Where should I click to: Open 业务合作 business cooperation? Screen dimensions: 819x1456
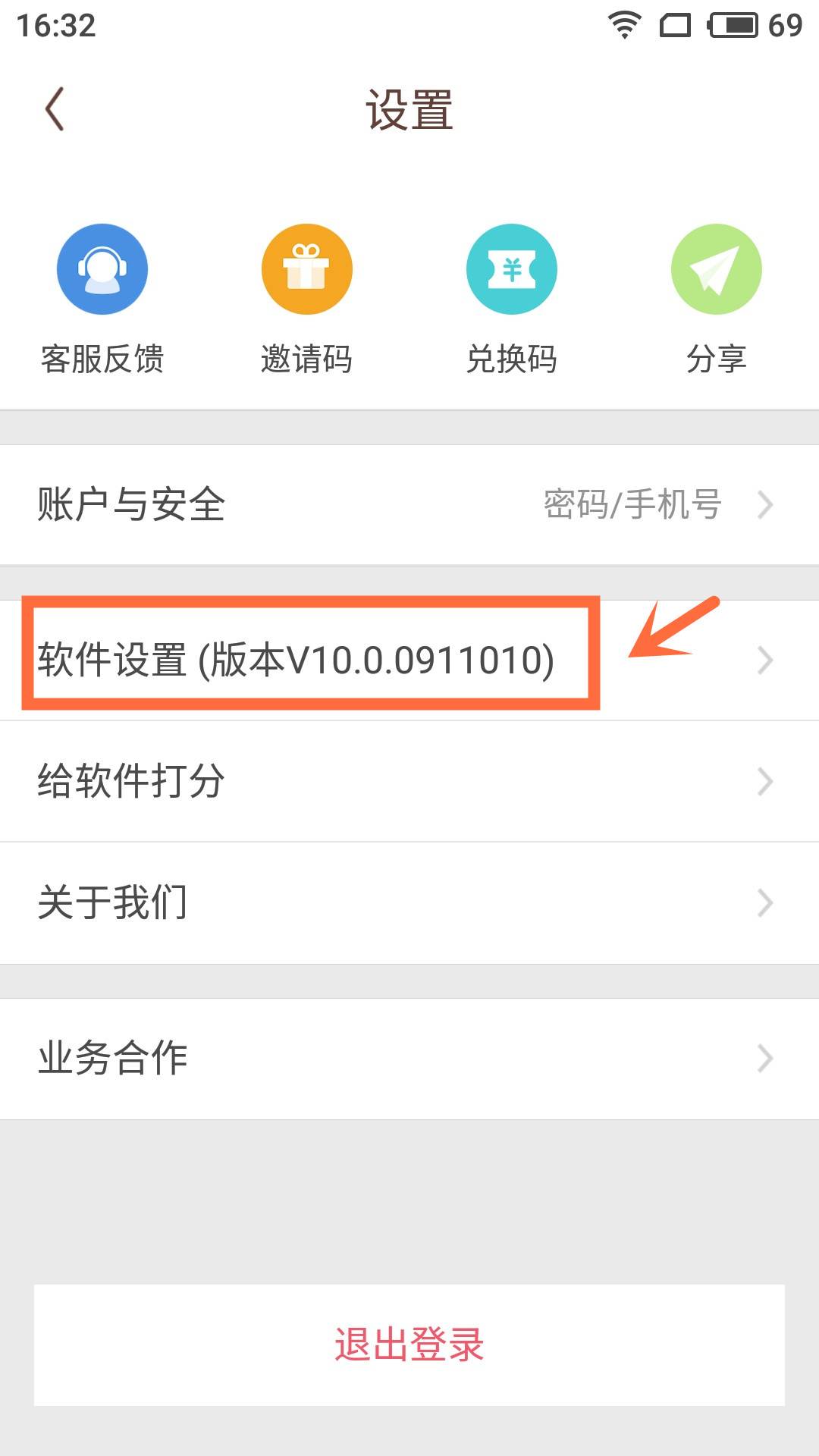(409, 1058)
